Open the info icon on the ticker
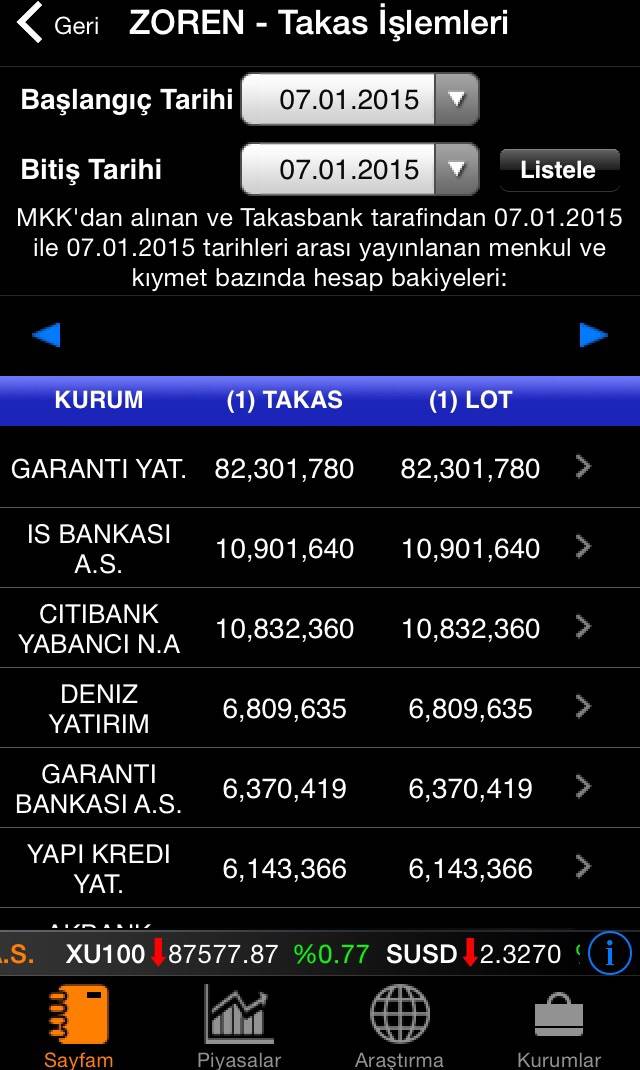This screenshot has width=640, height=1070. click(x=610, y=953)
